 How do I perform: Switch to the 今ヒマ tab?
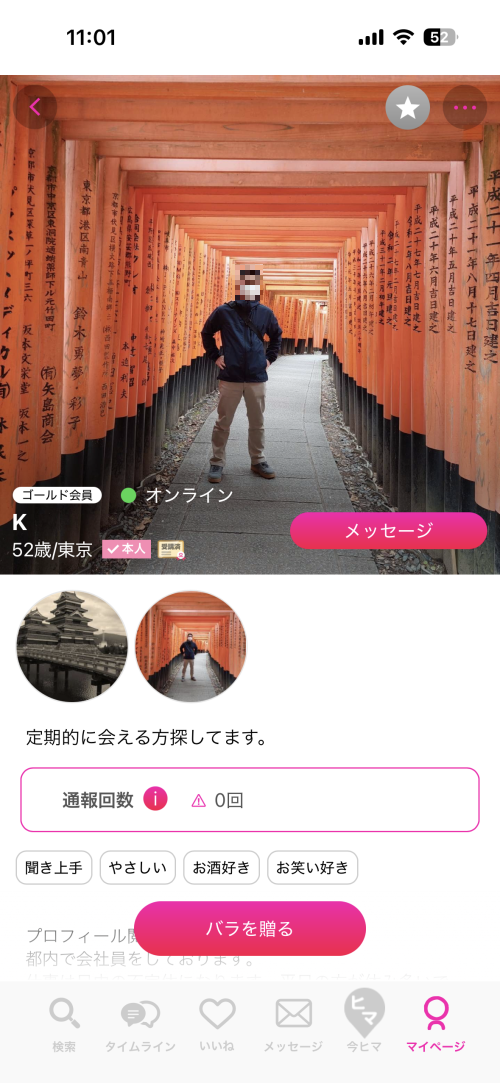pos(364,1021)
